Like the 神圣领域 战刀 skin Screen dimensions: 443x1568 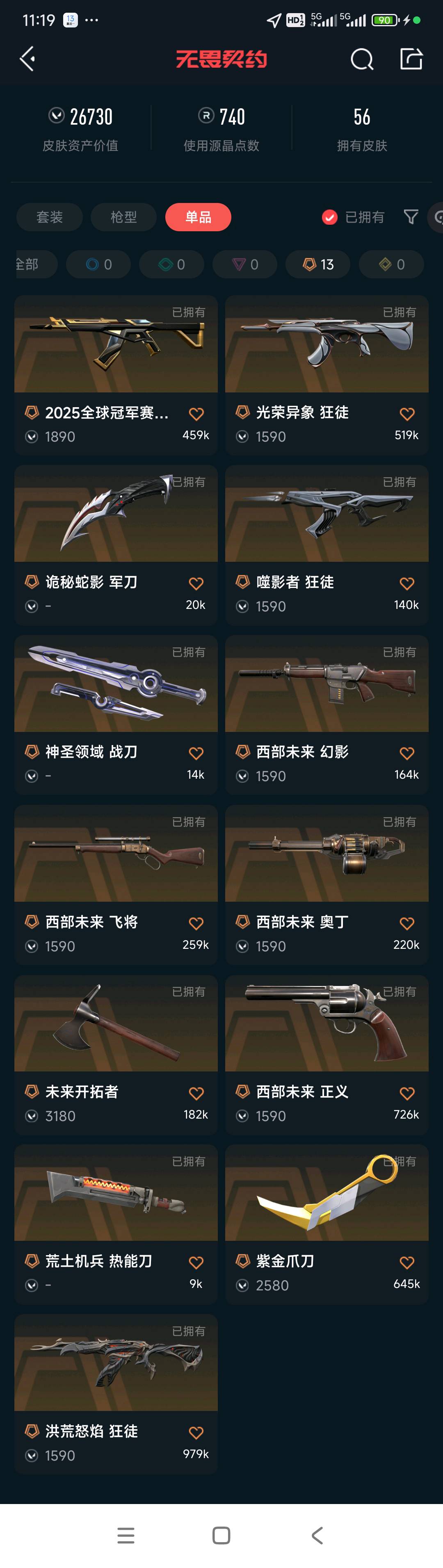[196, 753]
